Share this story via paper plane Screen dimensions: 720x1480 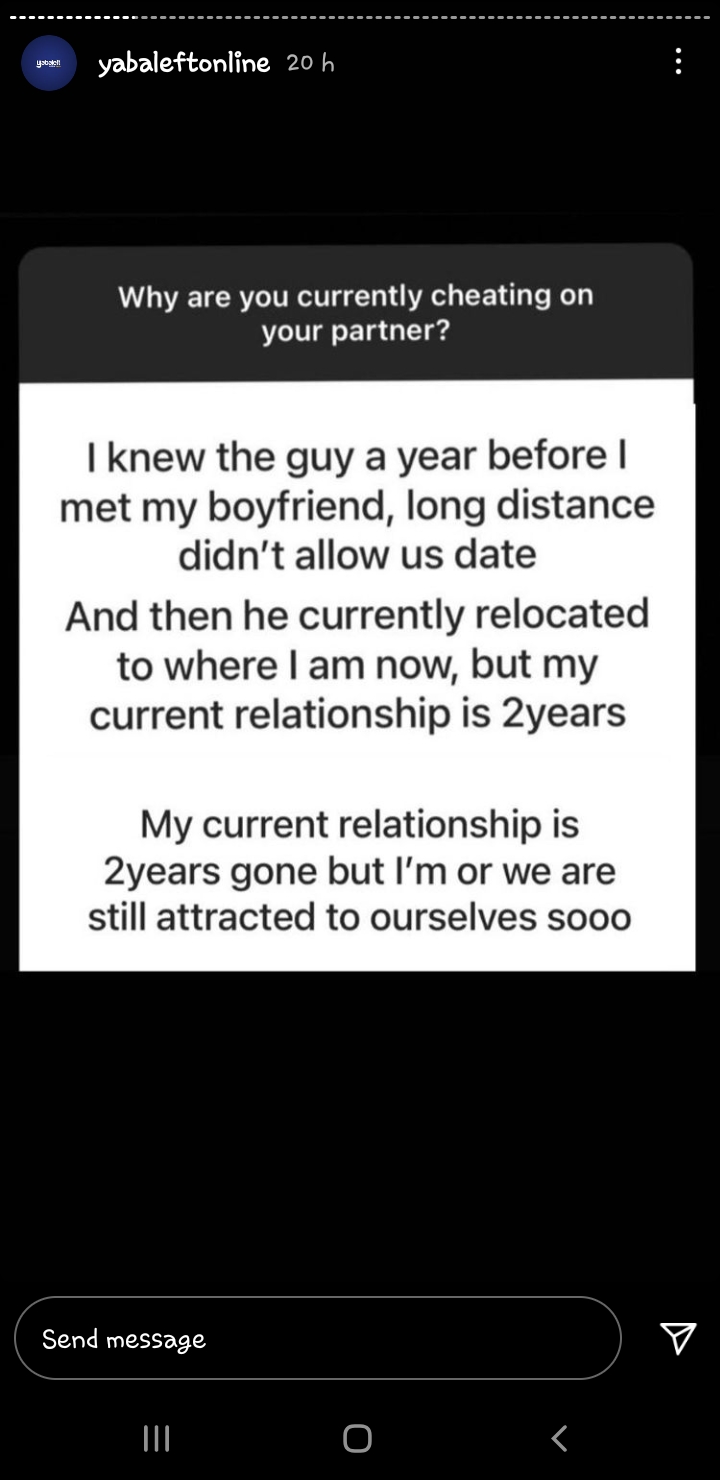coord(677,1337)
